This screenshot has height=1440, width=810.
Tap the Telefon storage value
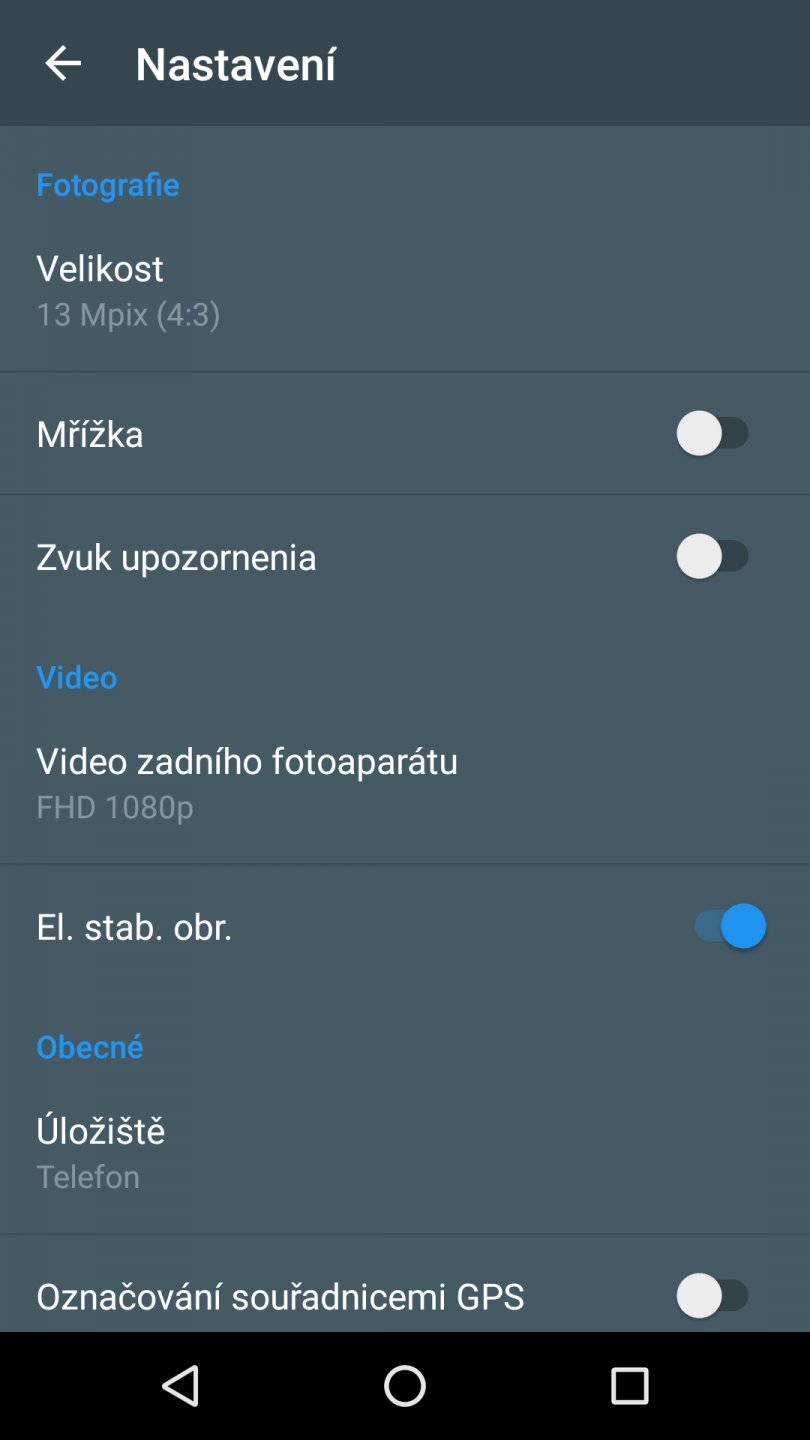tap(87, 1176)
